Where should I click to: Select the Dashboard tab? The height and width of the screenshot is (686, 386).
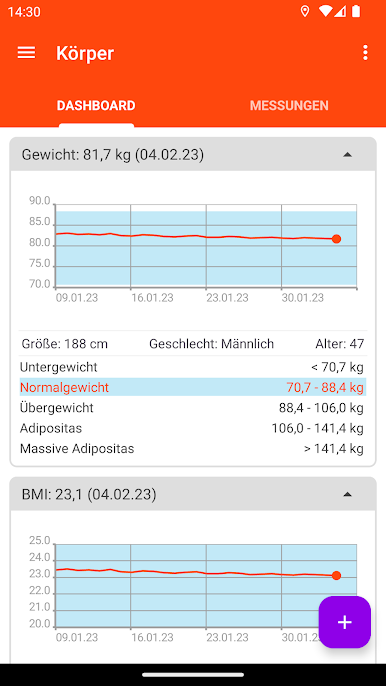point(96,105)
